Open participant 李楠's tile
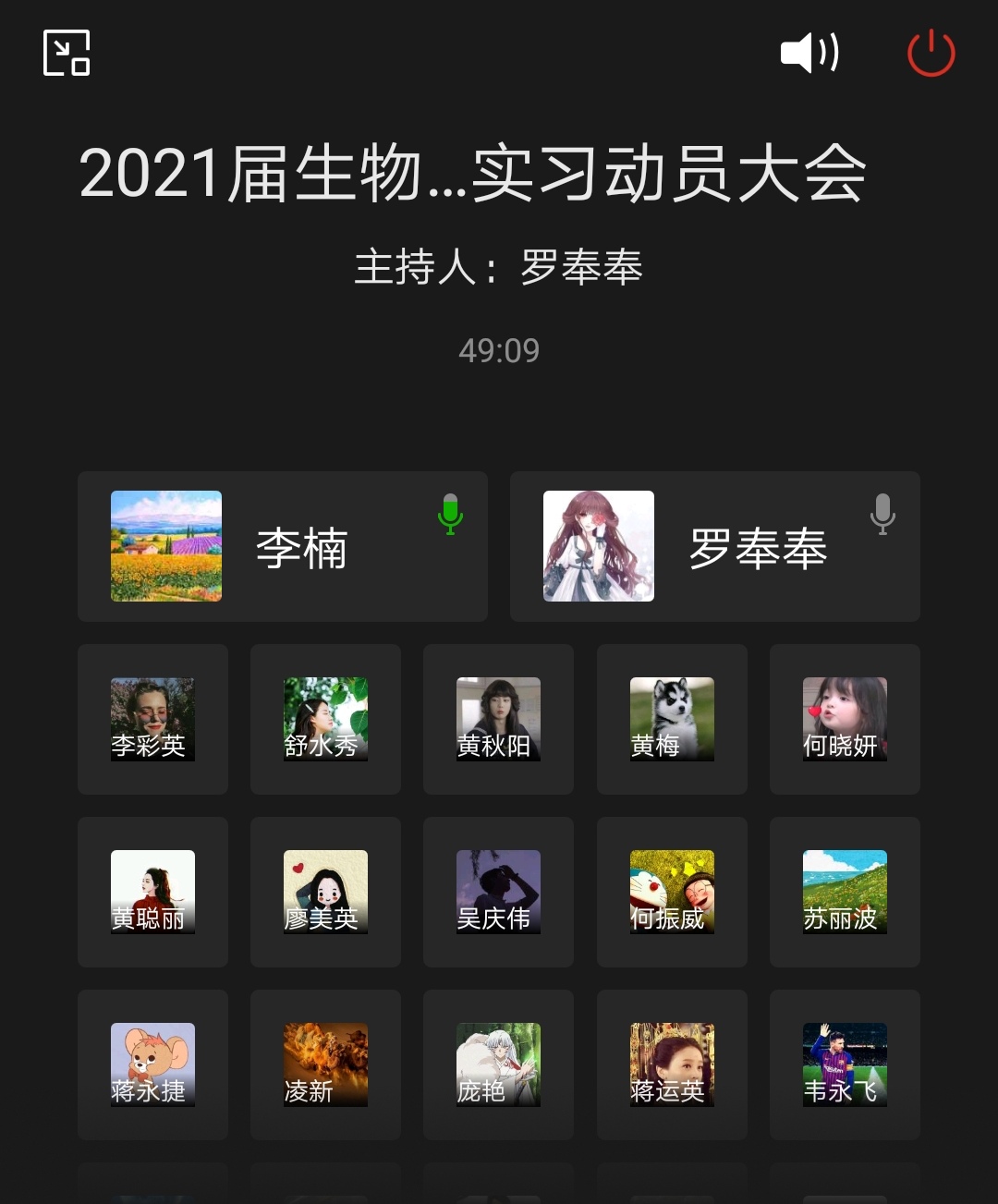The height and width of the screenshot is (1204, 998). click(282, 546)
